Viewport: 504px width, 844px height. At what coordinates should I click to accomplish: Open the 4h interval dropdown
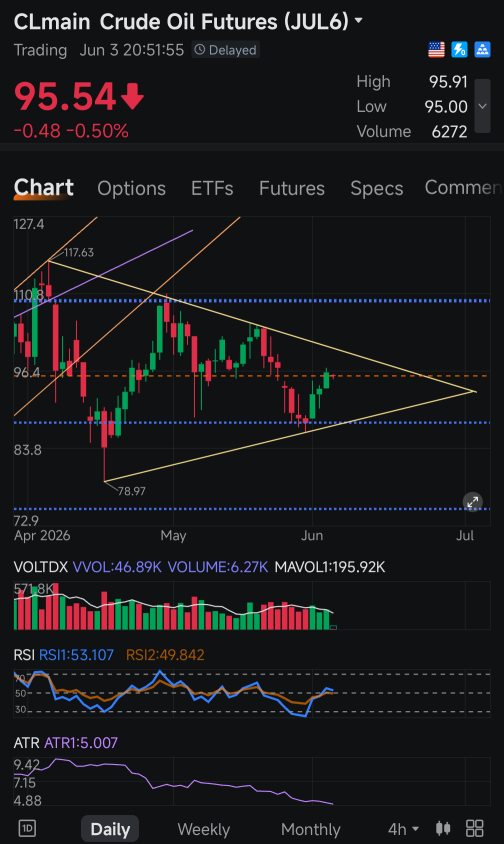403,829
